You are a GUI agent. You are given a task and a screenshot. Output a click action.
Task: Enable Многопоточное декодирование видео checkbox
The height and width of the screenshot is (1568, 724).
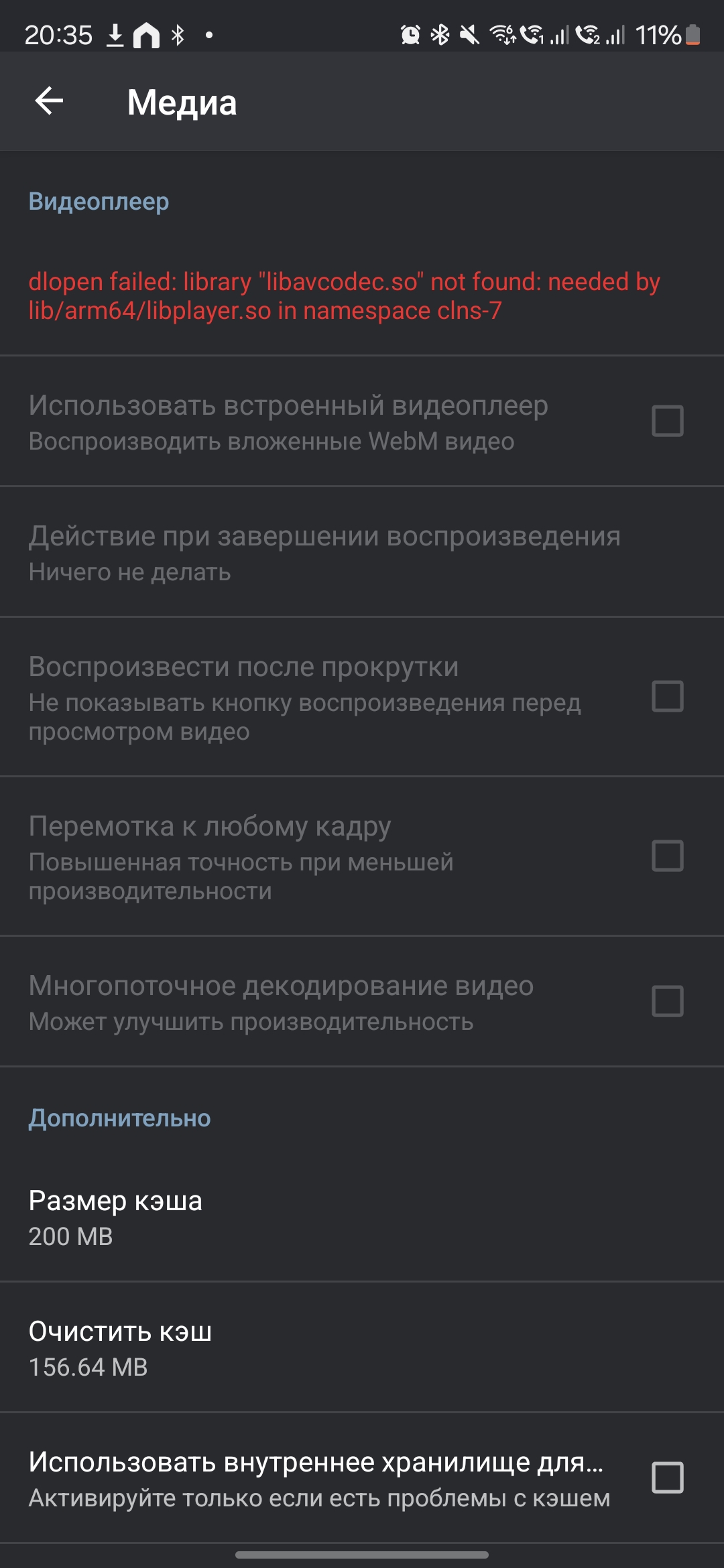[668, 1001]
